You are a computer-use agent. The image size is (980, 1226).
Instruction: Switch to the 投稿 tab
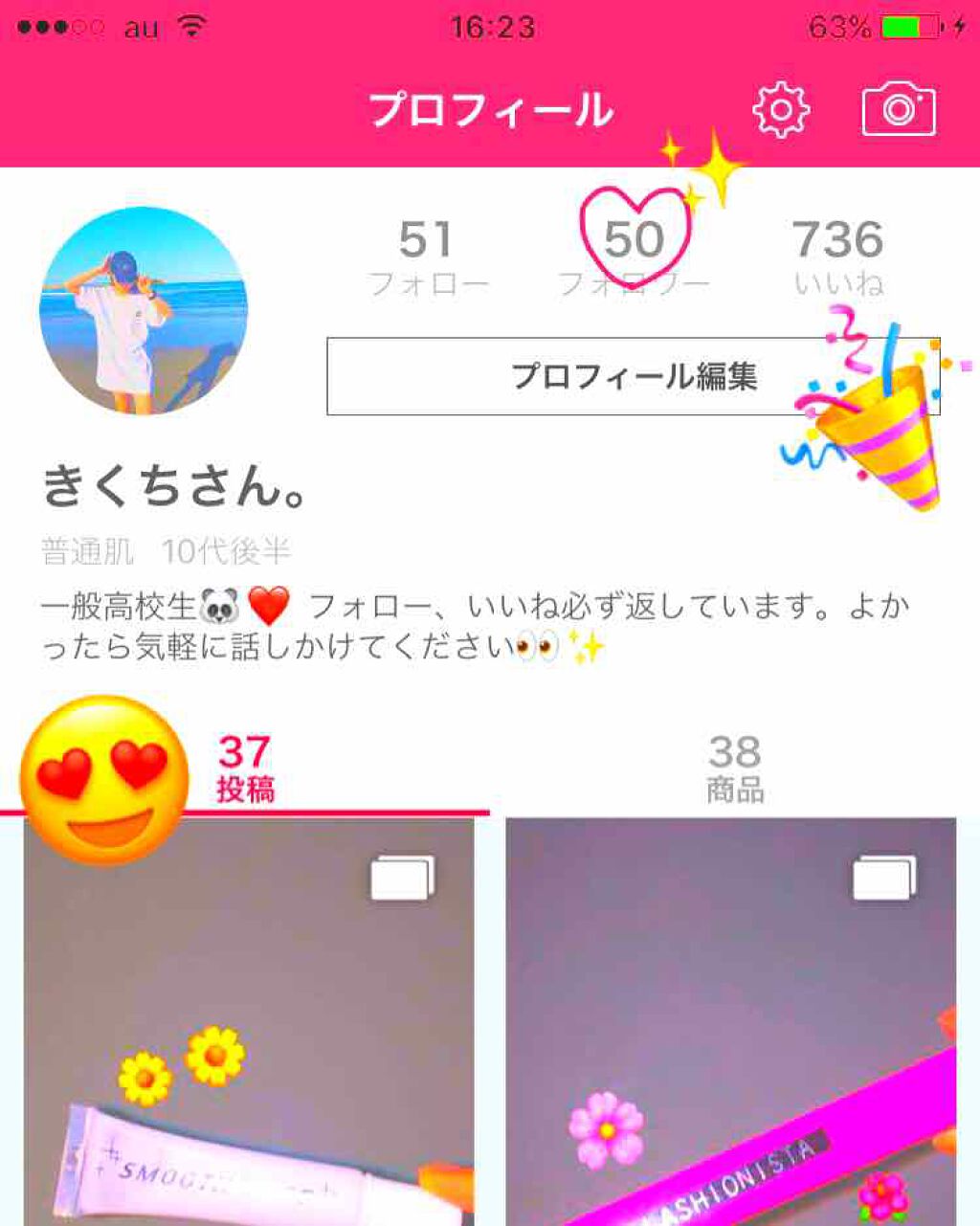coord(245,769)
